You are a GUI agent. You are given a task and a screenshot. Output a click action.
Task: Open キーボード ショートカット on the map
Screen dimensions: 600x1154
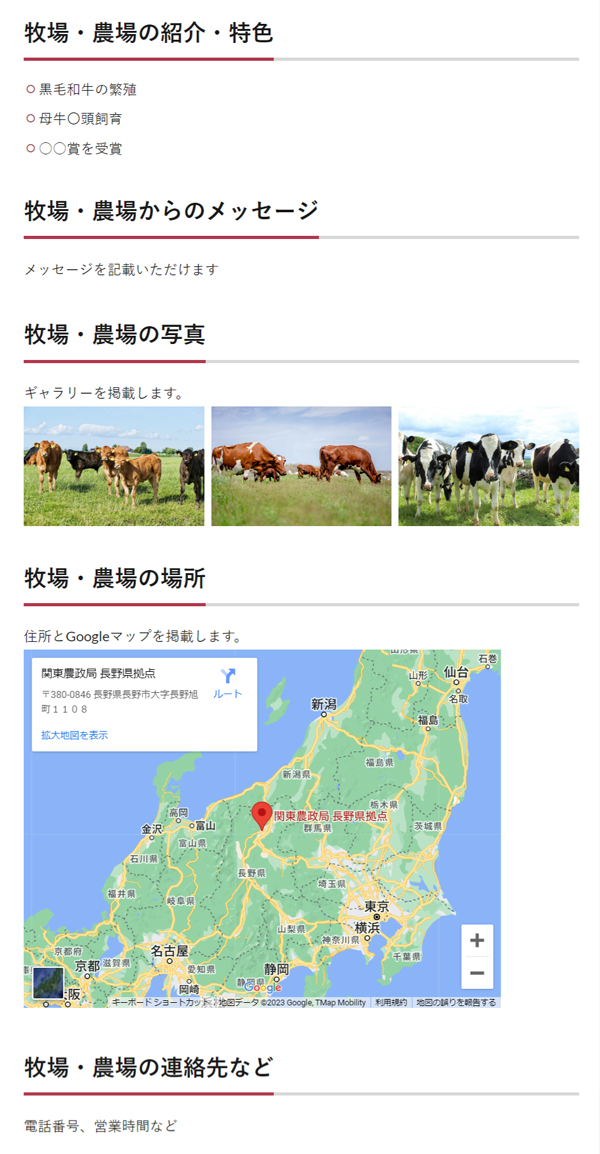(160, 1002)
